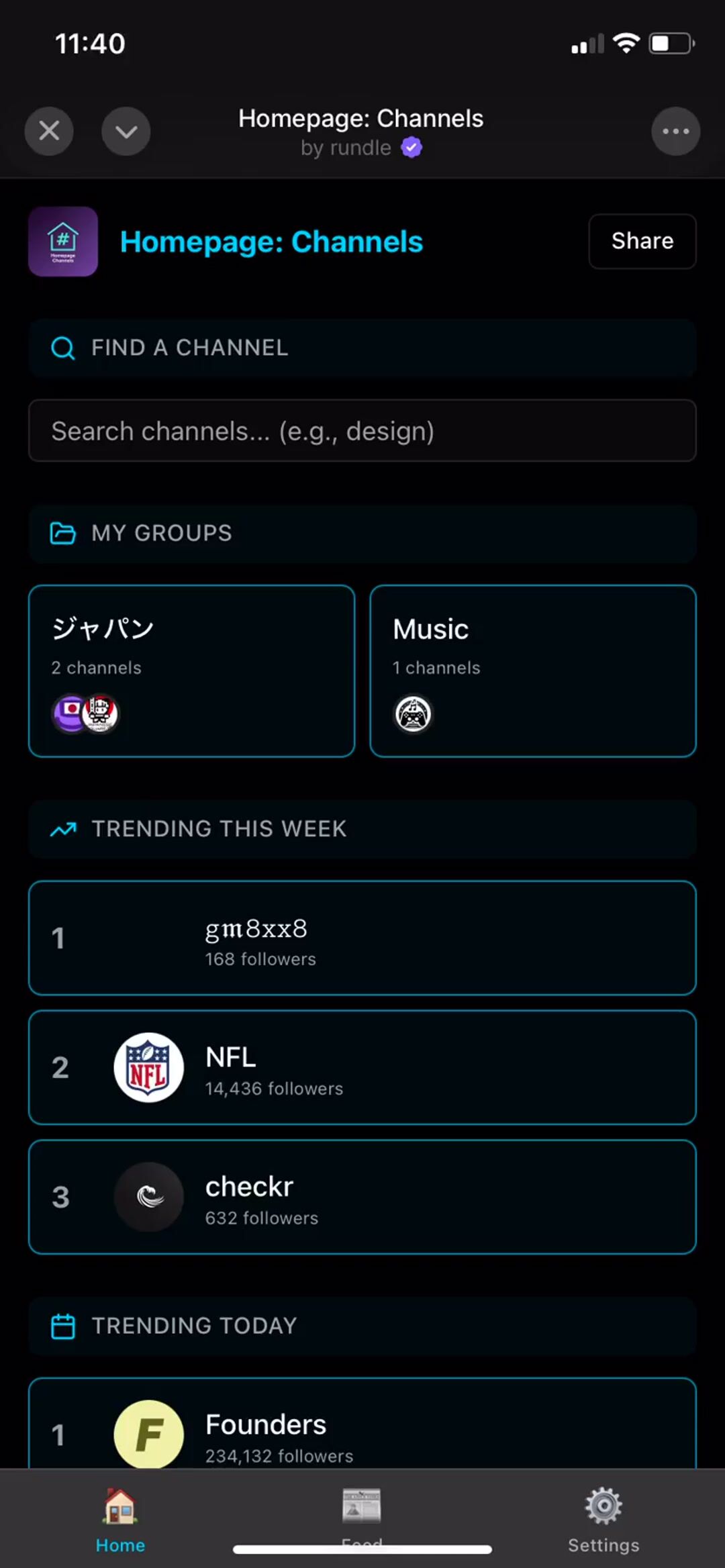Open the ジャパン group card

pos(191,671)
